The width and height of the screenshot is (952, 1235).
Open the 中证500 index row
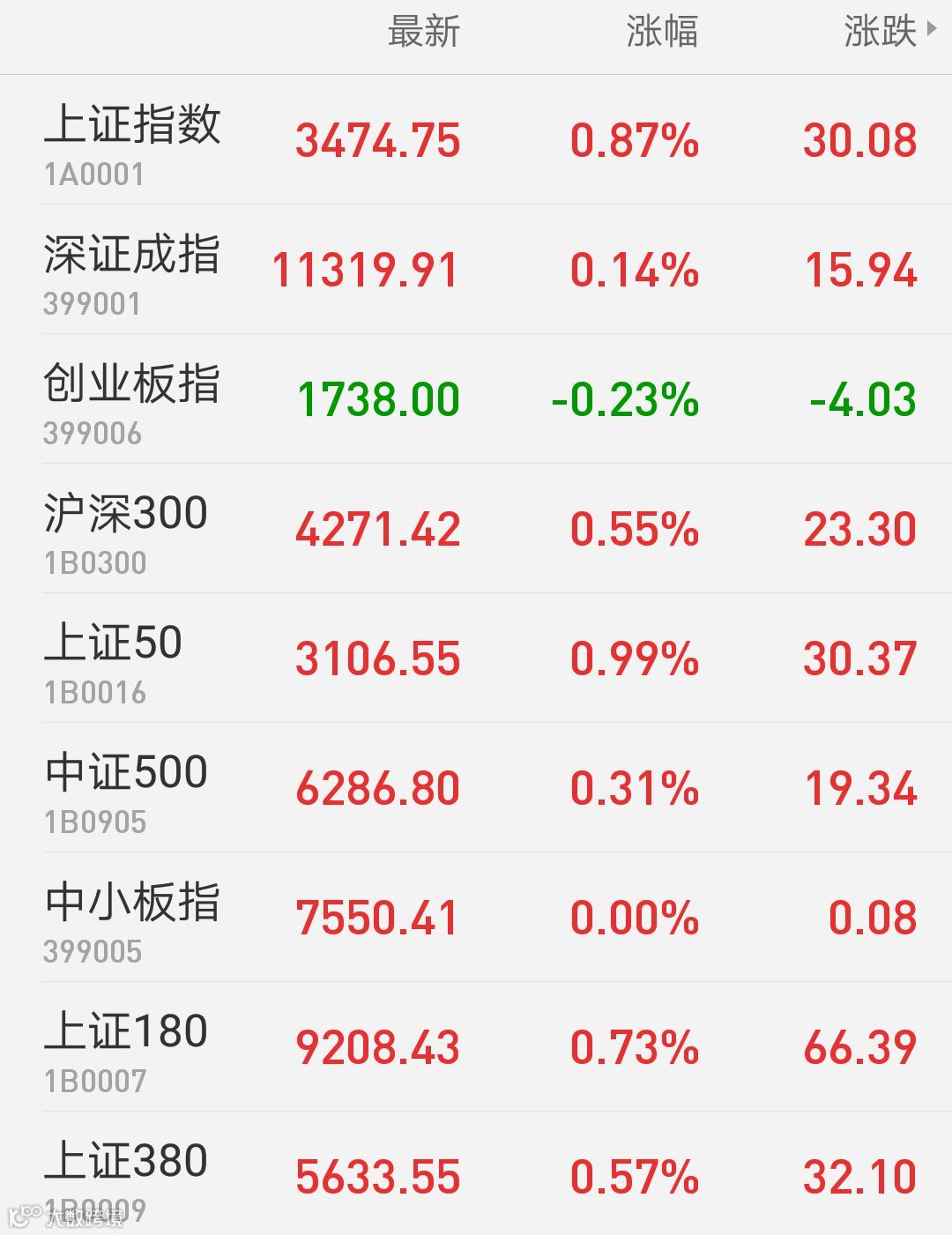[x=476, y=788]
